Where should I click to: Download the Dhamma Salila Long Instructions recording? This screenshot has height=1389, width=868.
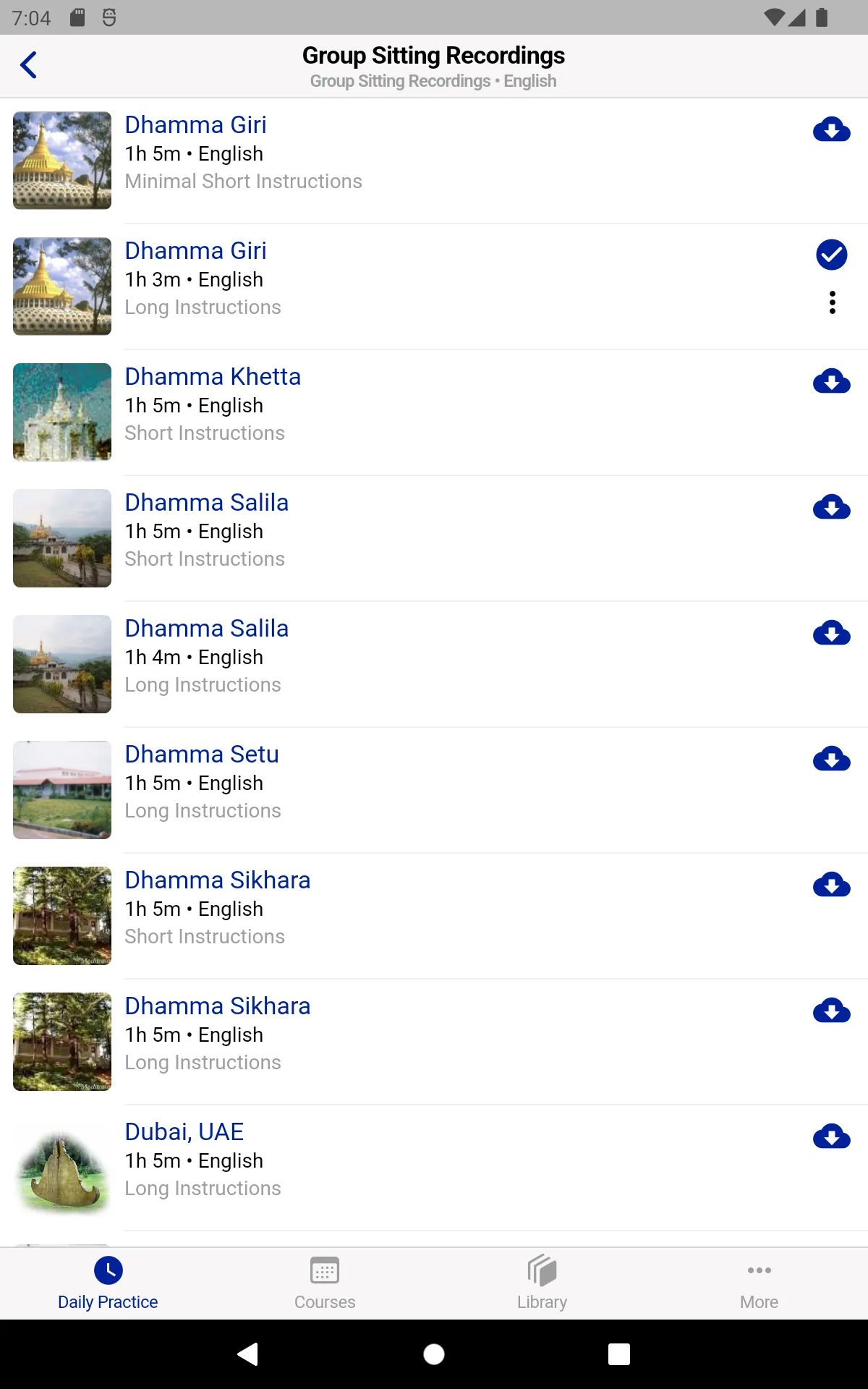pyautogui.click(x=832, y=634)
